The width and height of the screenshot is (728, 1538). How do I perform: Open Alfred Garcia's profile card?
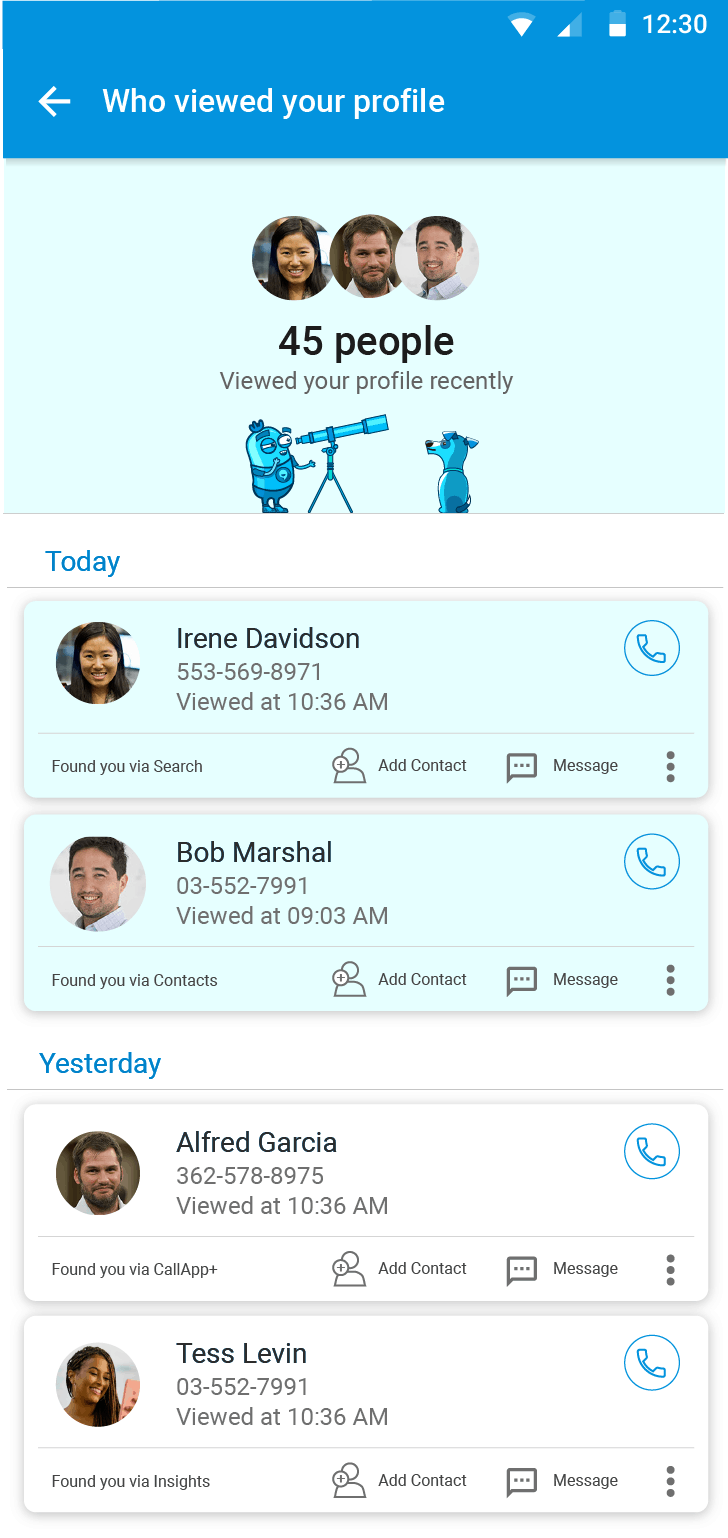(x=366, y=1202)
